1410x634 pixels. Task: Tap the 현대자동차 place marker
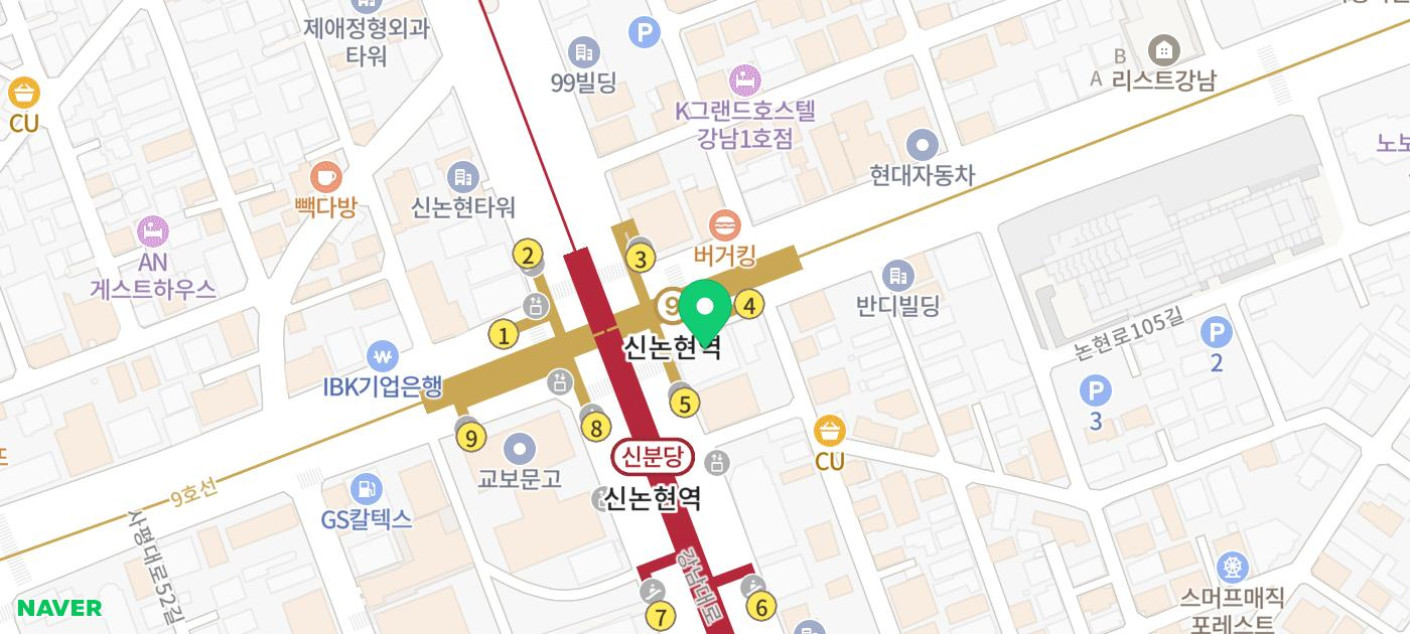tap(921, 145)
